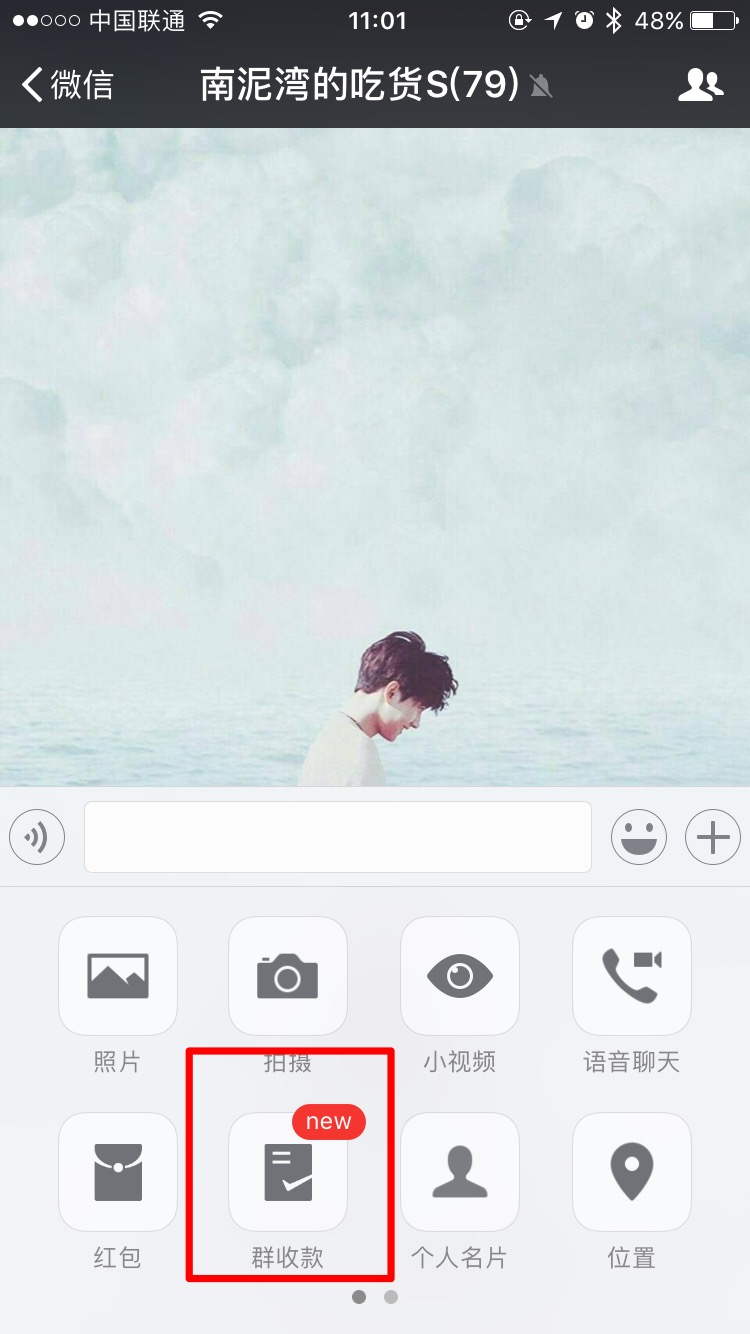Record a 小视频 short video
750x1334 pixels.
460,976
